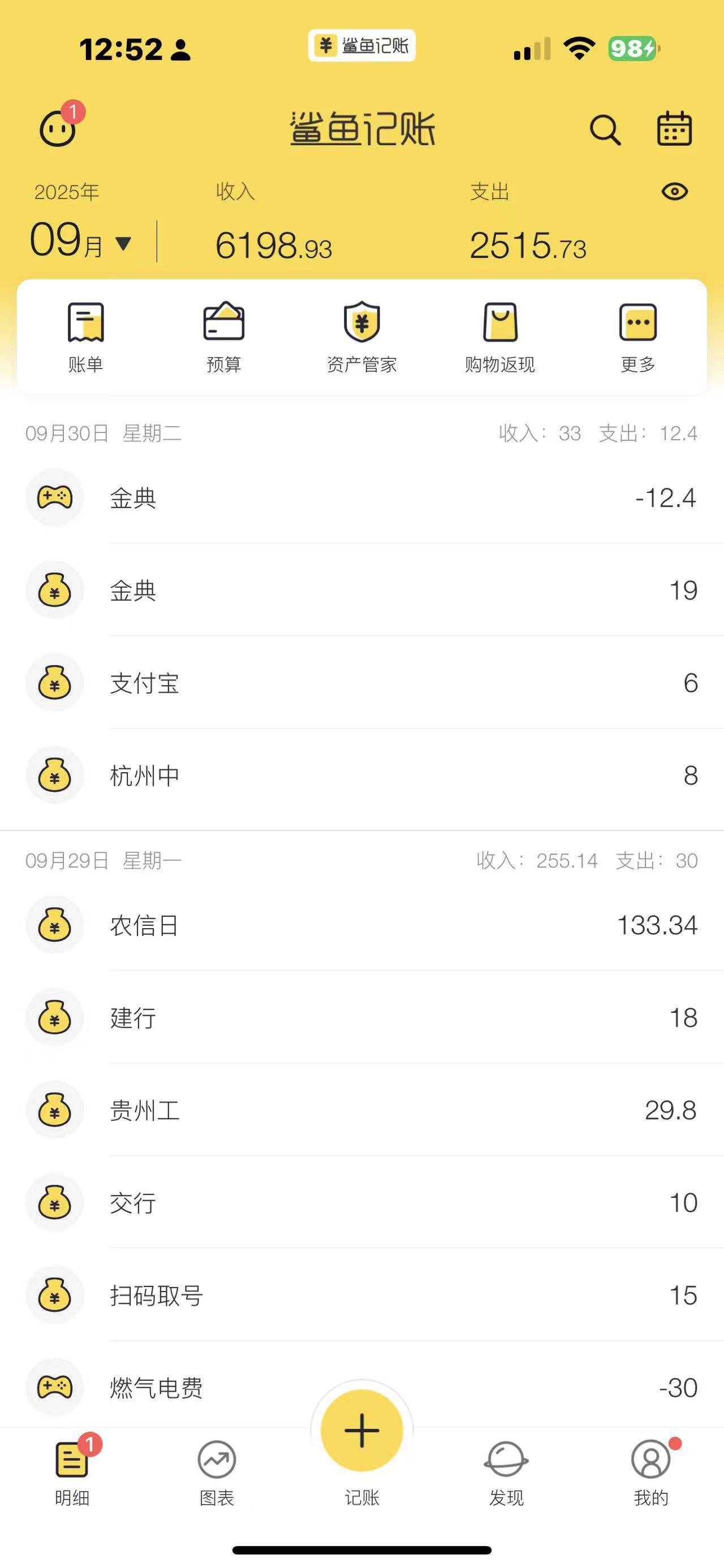Viewport: 724px width, 1568px height.
Task: Open the 杭州中 income entry
Action: point(361,776)
